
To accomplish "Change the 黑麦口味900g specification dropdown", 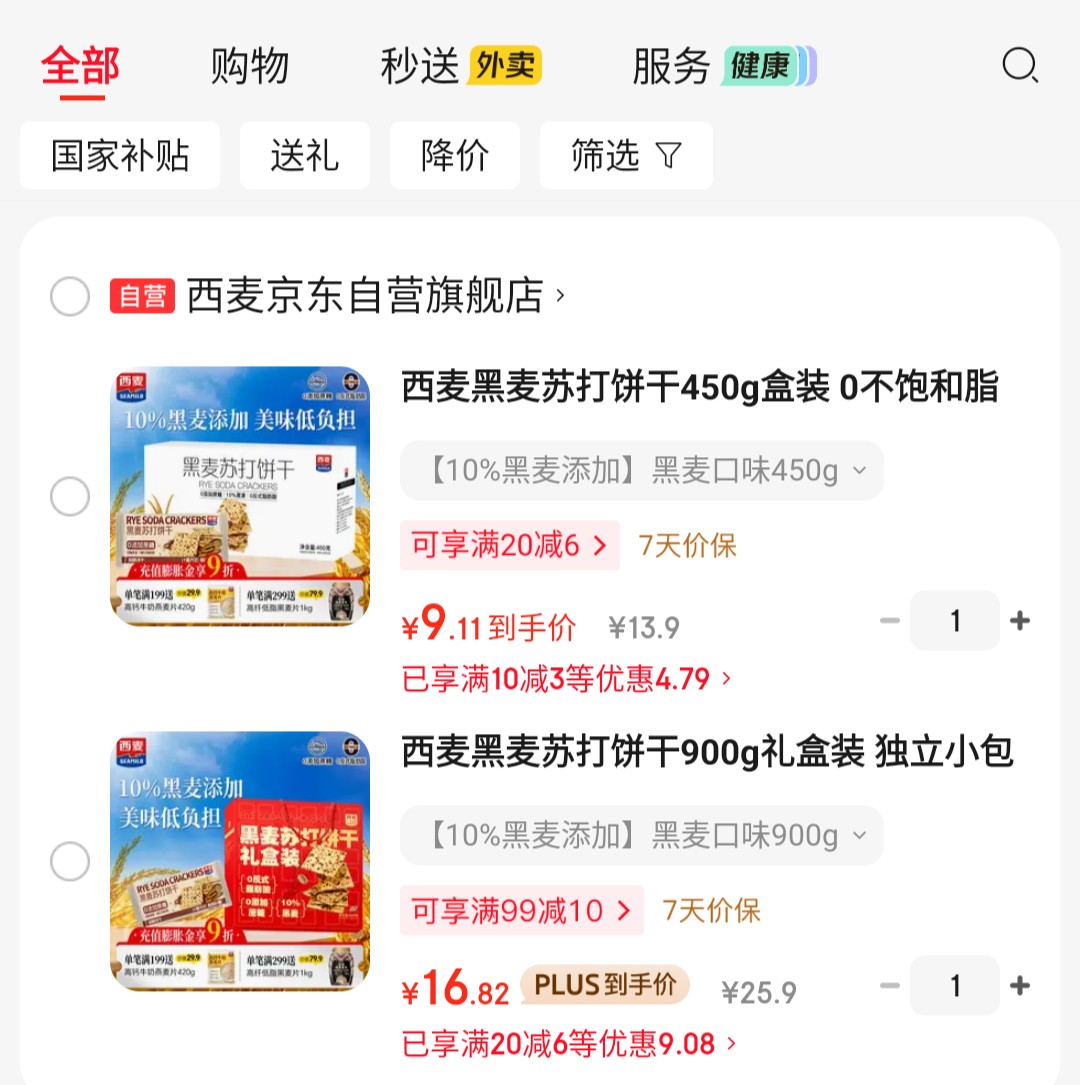I will [x=642, y=835].
